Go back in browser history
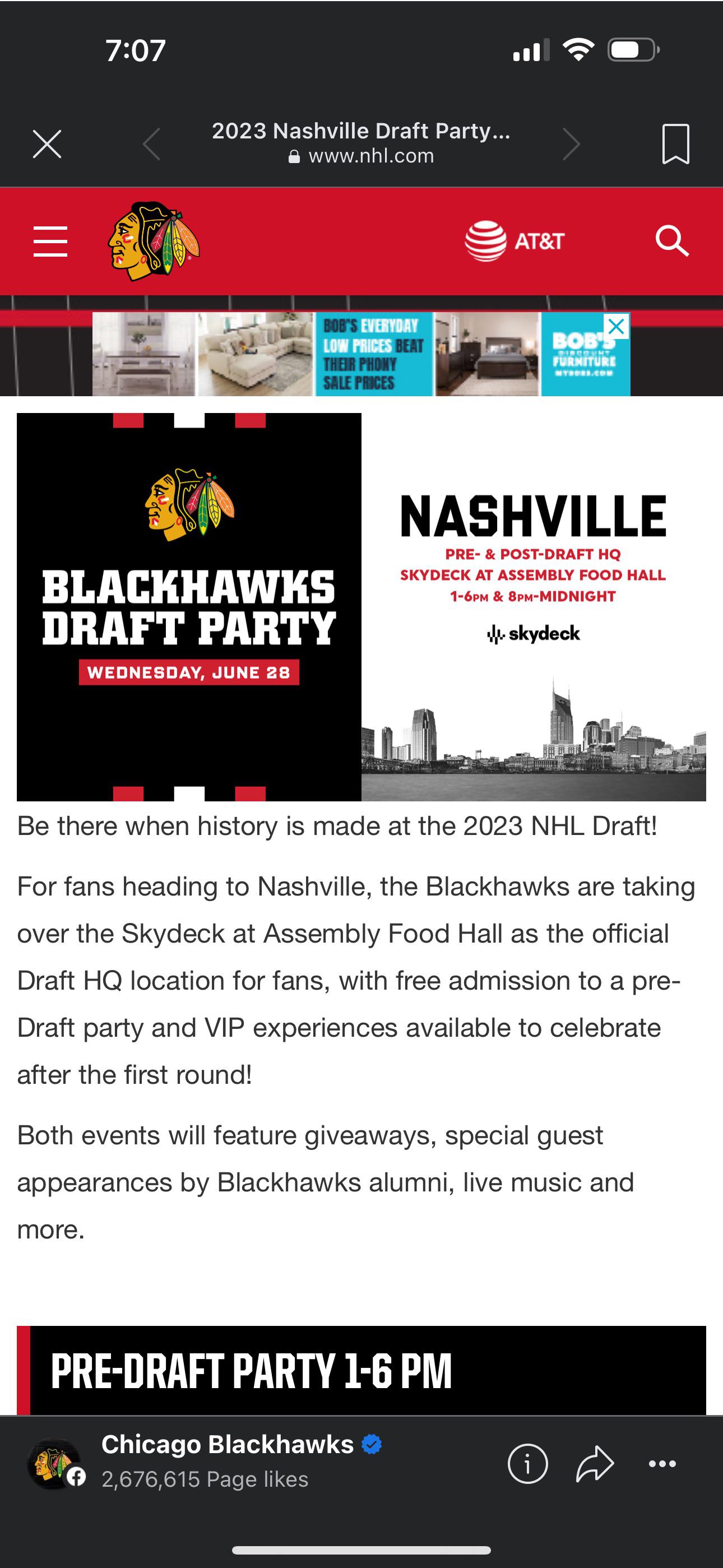Screen dimensions: 723x1568 151,144
